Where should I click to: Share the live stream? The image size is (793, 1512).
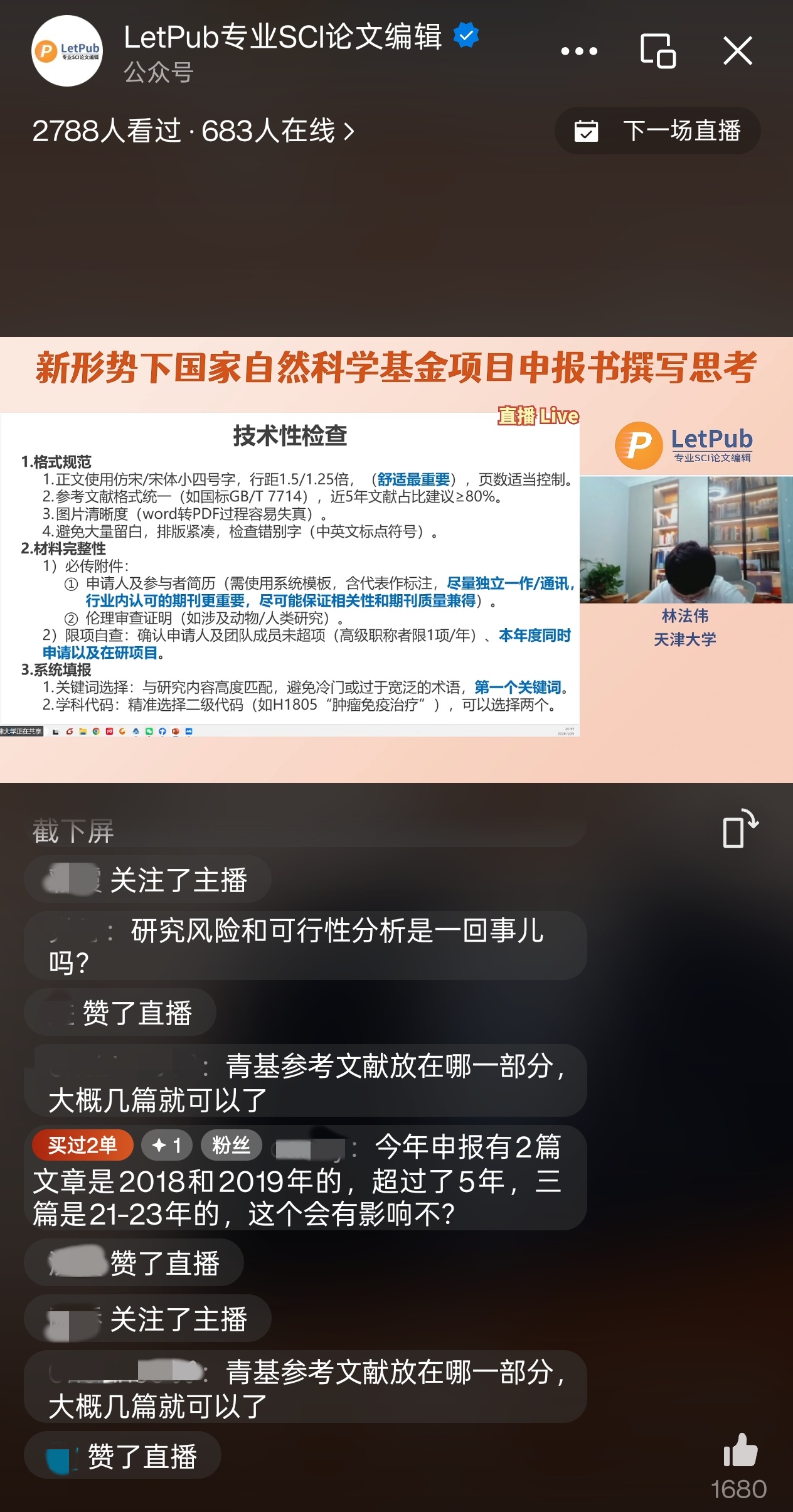tap(740, 828)
